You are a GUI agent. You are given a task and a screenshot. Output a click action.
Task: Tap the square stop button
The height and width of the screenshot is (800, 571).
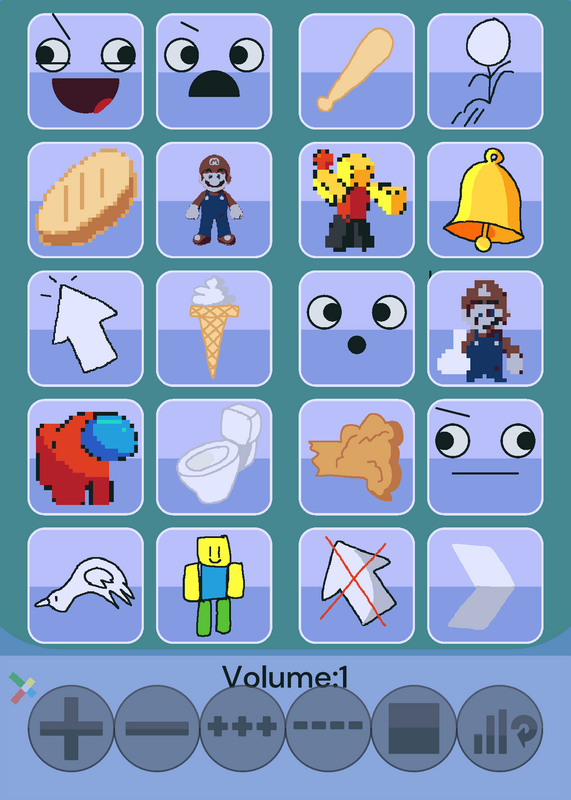pos(414,729)
